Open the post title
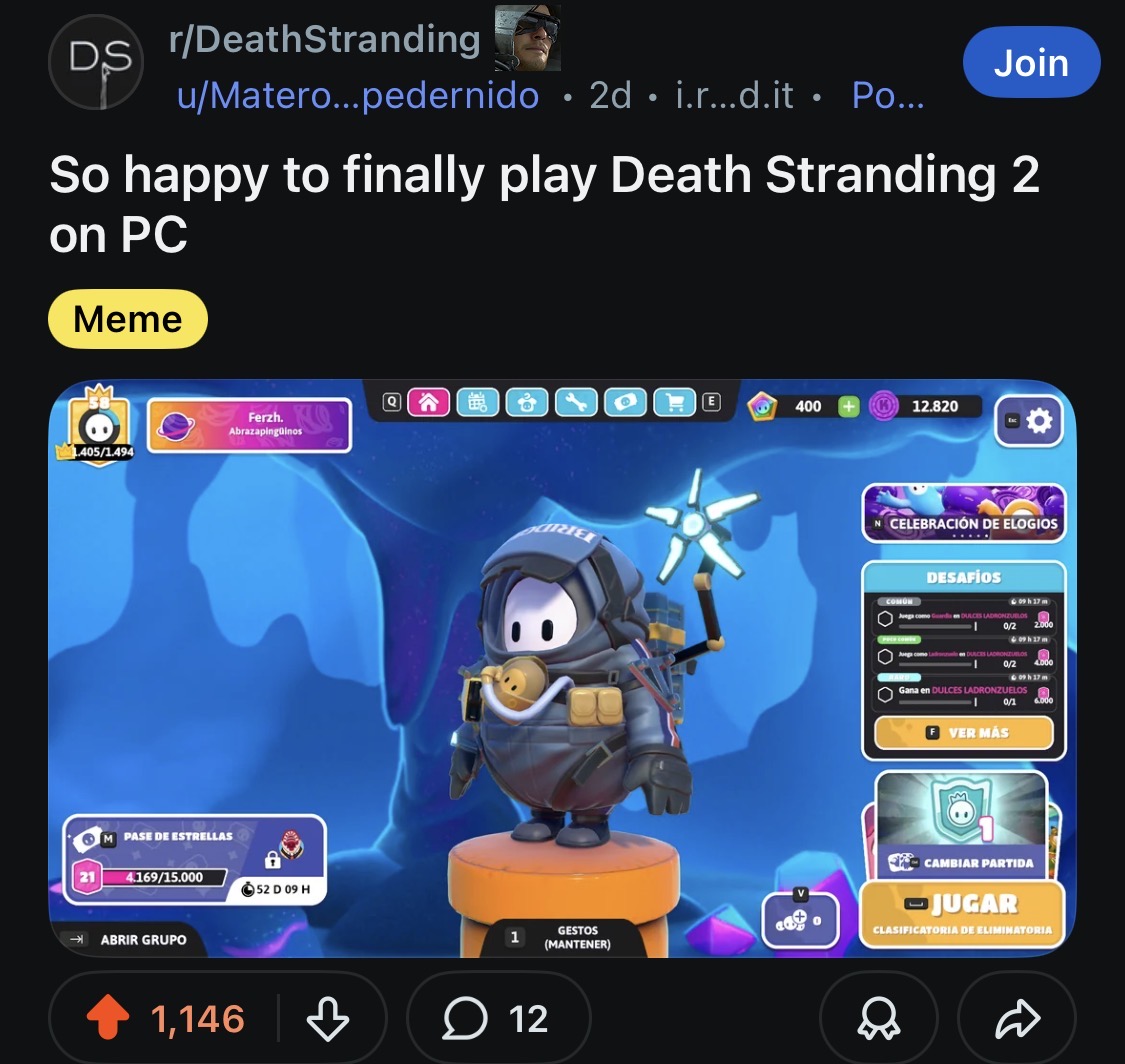1125x1064 pixels. (x=544, y=204)
